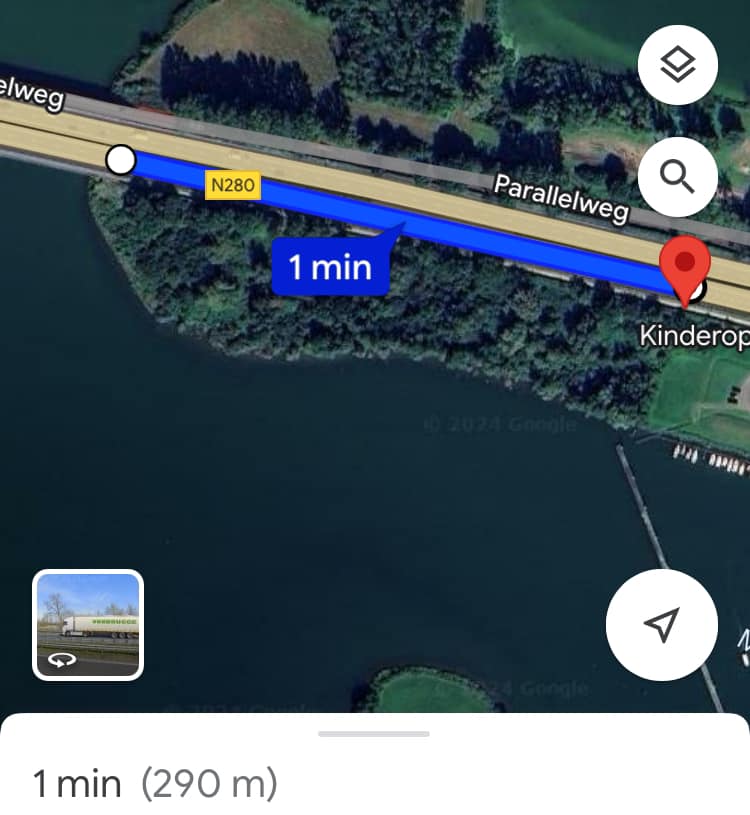The width and height of the screenshot is (750, 815).
Task: Select the 1 min route label
Action: click(330, 267)
